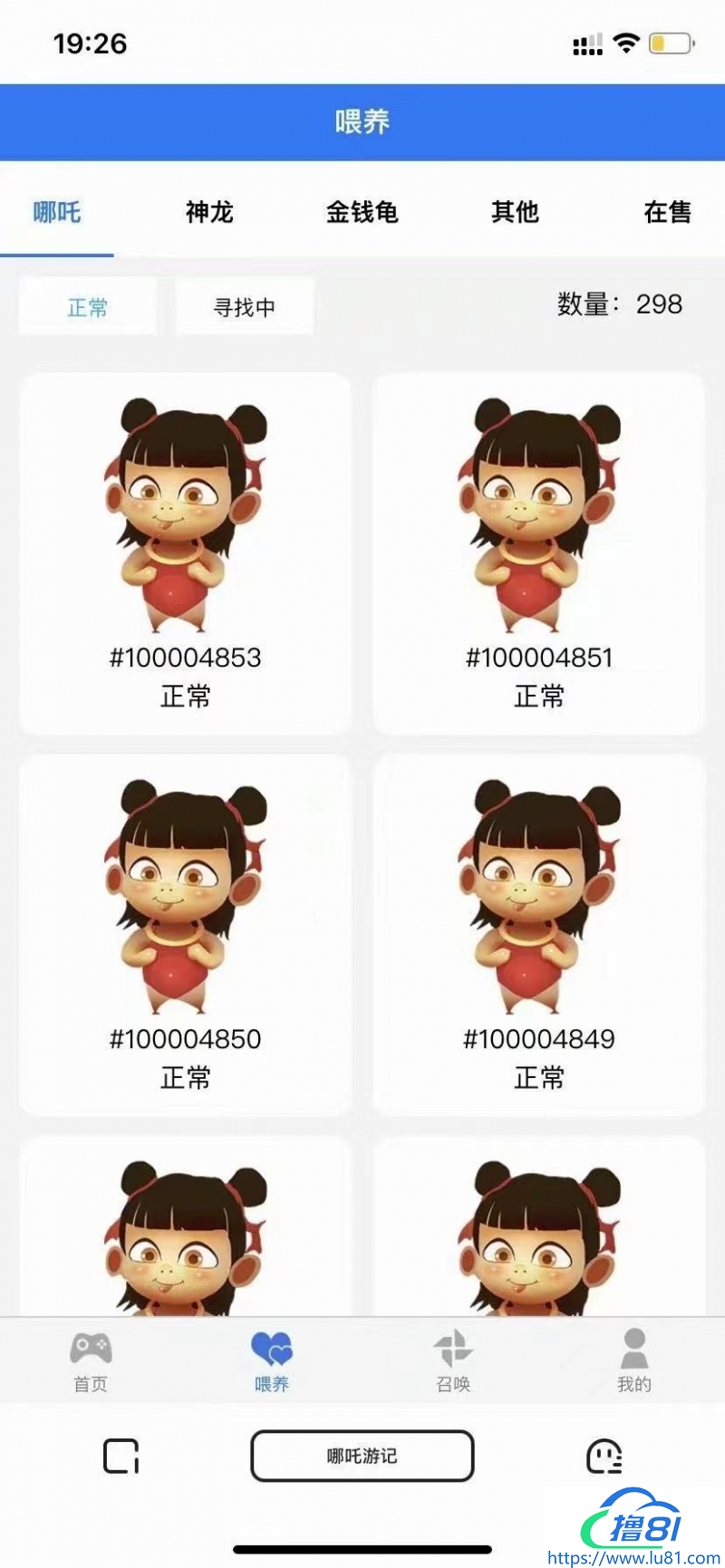
Task: Open Nezha card #100004853
Action: 185,553
